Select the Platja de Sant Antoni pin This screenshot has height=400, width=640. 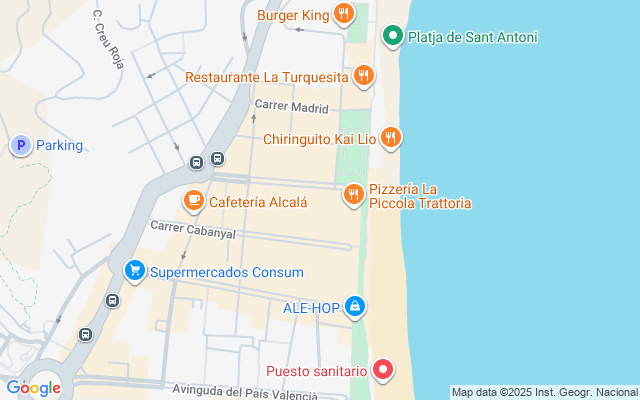coord(393,37)
